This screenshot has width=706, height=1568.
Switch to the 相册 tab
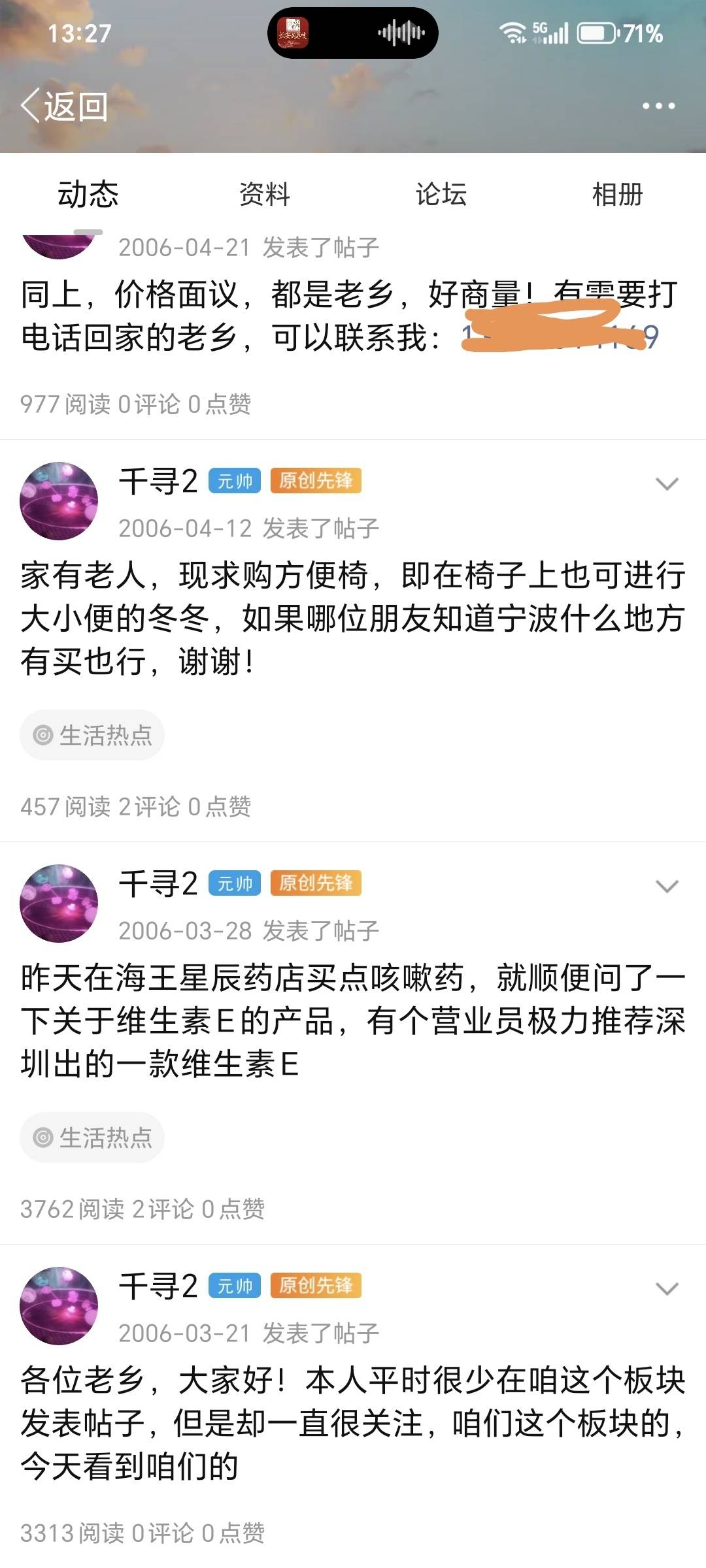click(617, 194)
